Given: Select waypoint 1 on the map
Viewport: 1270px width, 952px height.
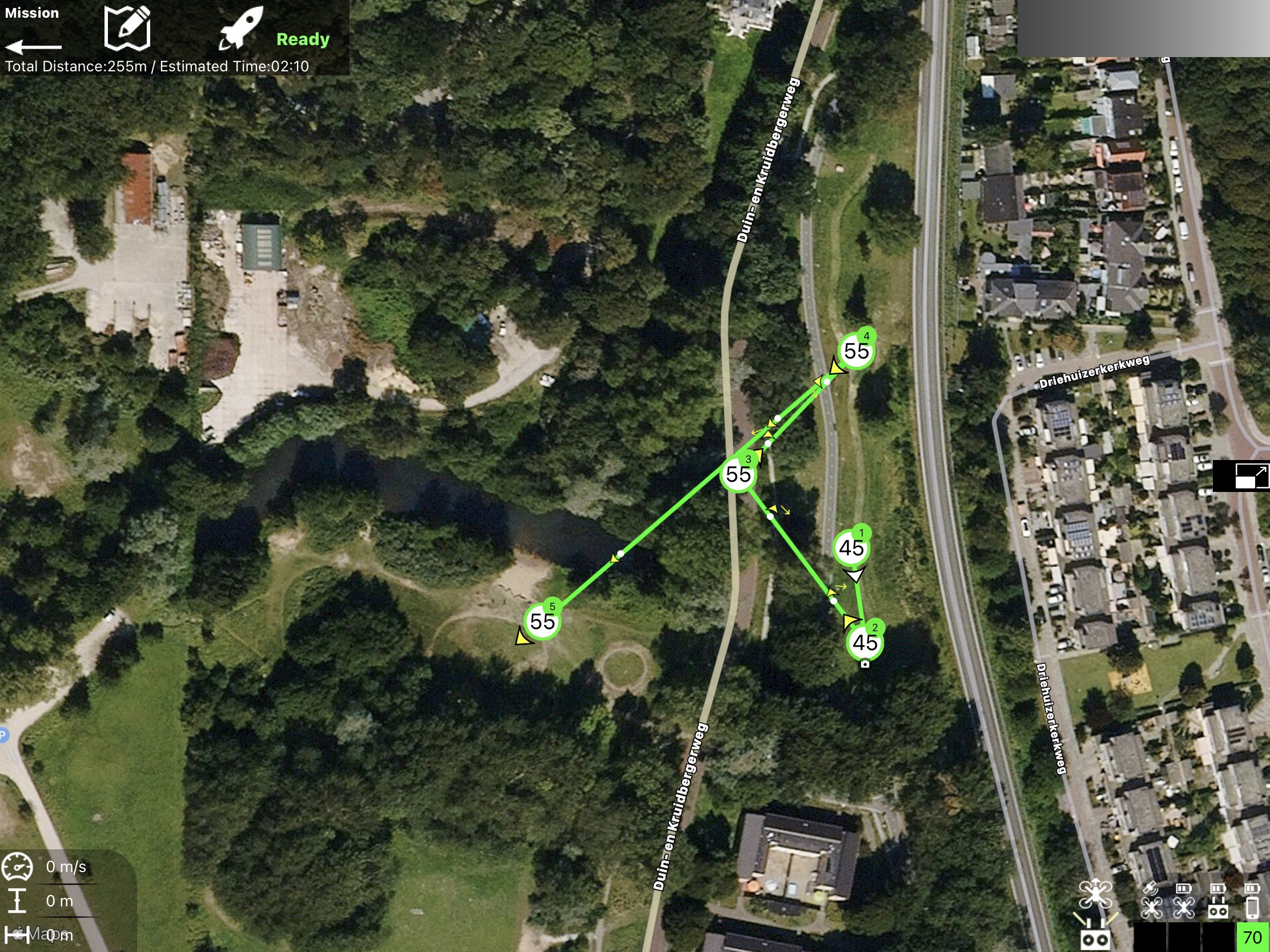Looking at the screenshot, I should click(x=851, y=547).
